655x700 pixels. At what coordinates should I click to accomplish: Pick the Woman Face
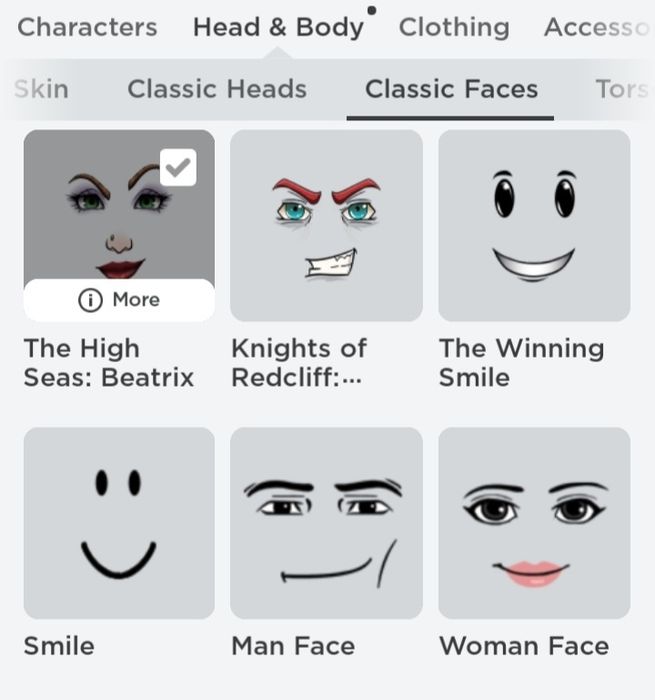coord(534,523)
